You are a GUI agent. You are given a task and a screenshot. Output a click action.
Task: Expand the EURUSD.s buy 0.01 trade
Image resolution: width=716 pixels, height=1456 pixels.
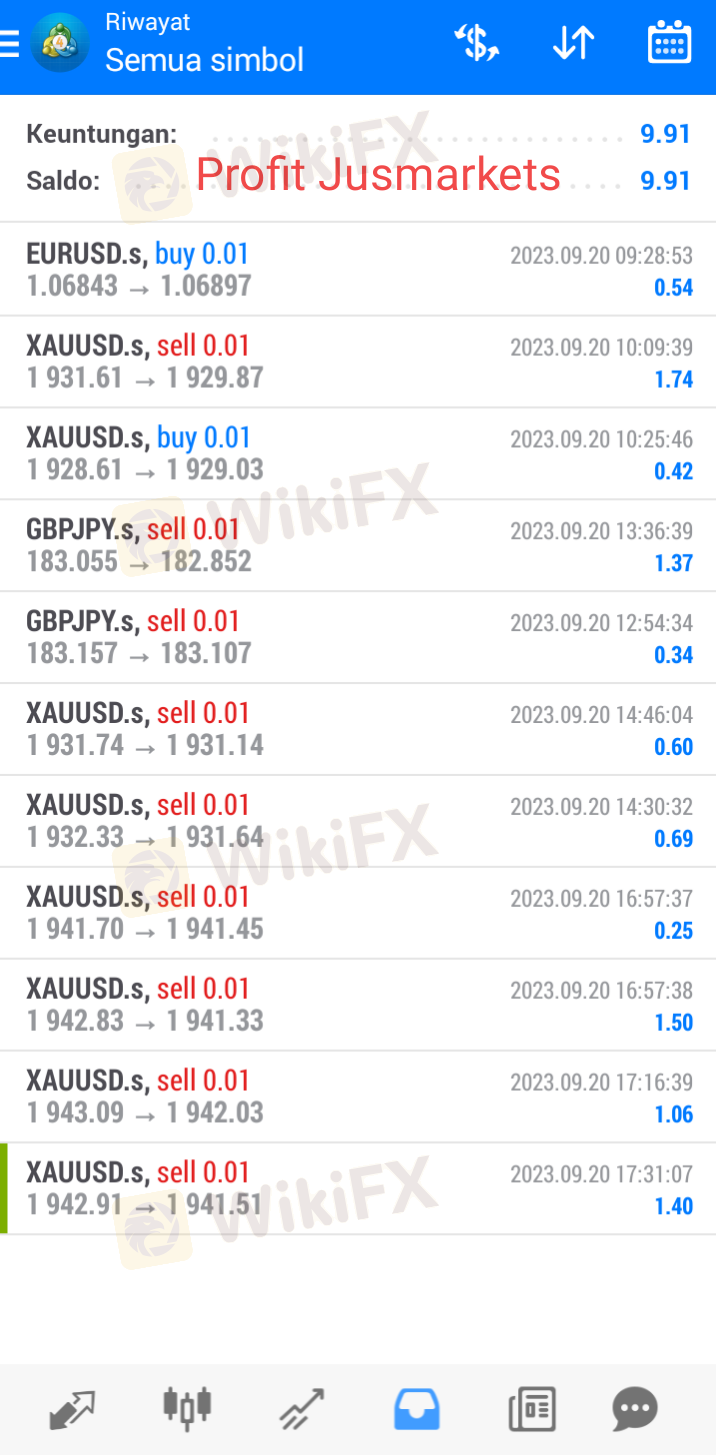click(x=358, y=270)
